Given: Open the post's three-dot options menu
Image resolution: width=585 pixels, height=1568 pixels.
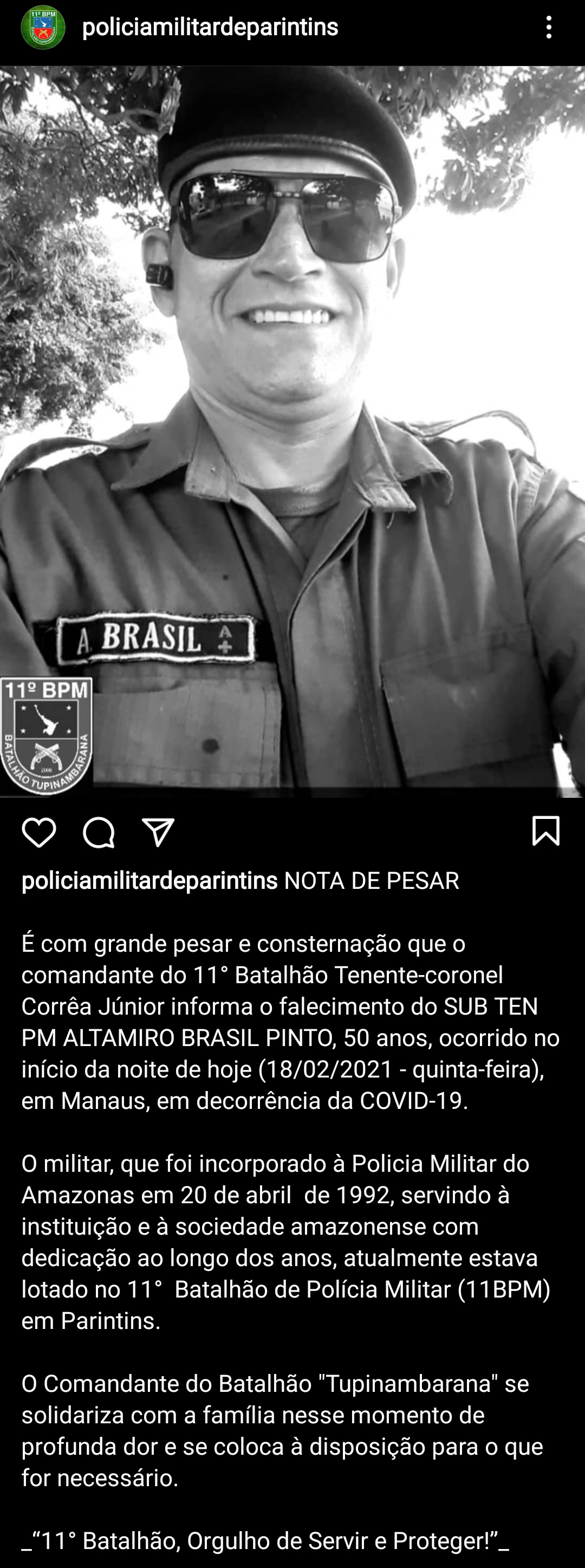Looking at the screenshot, I should 549,28.
